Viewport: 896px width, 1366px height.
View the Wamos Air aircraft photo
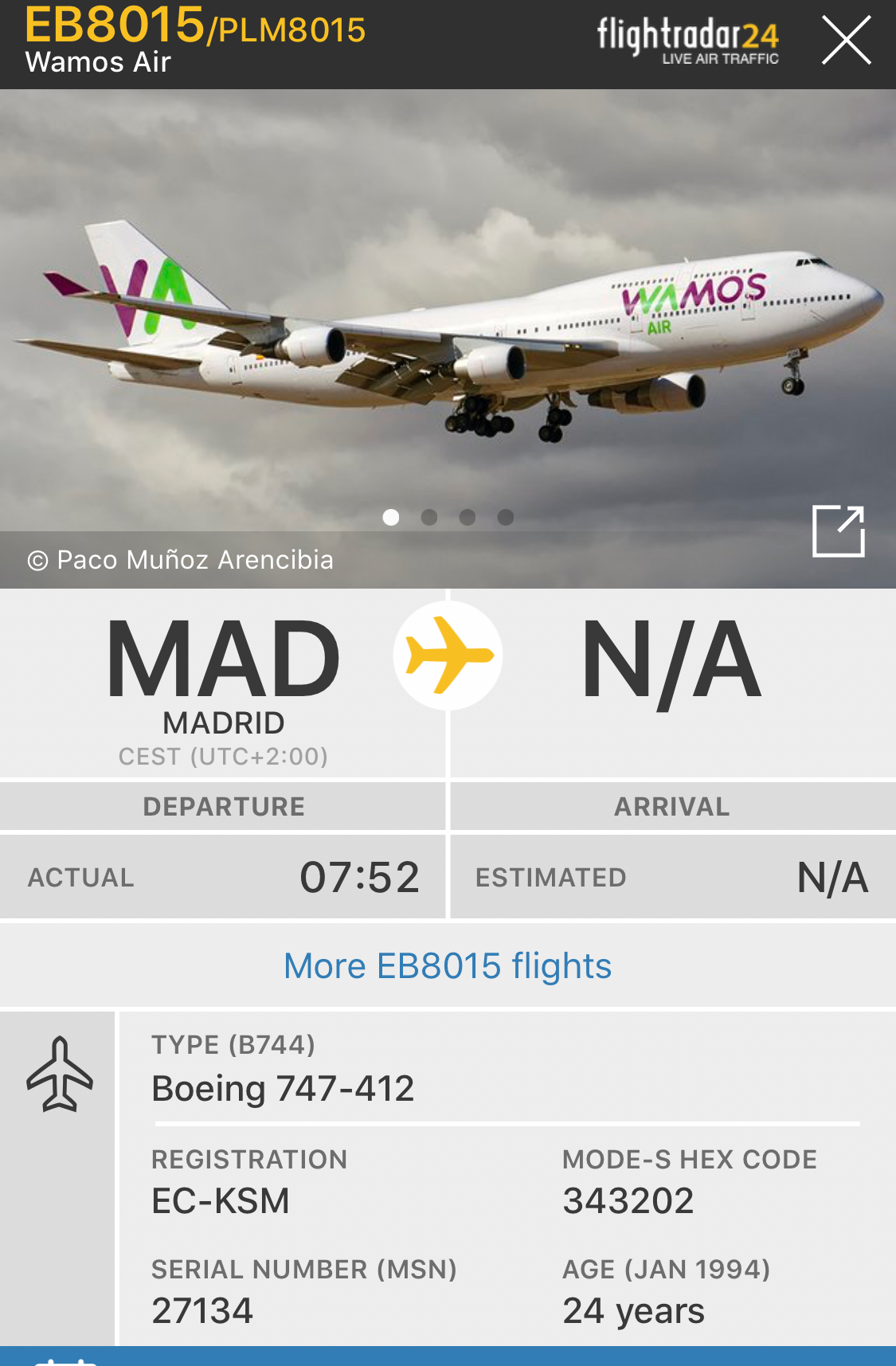pyautogui.click(x=448, y=319)
